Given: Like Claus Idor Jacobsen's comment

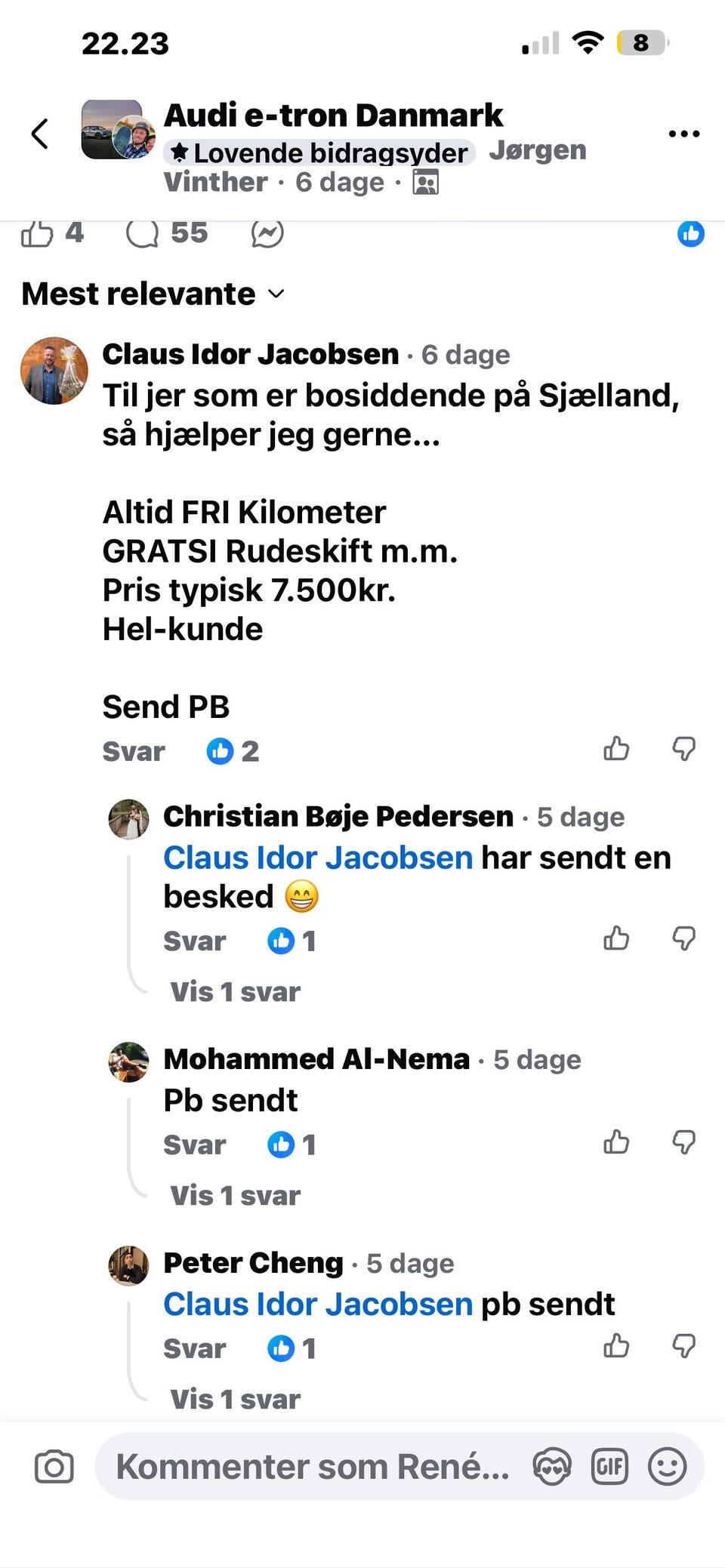Looking at the screenshot, I should 616,749.
